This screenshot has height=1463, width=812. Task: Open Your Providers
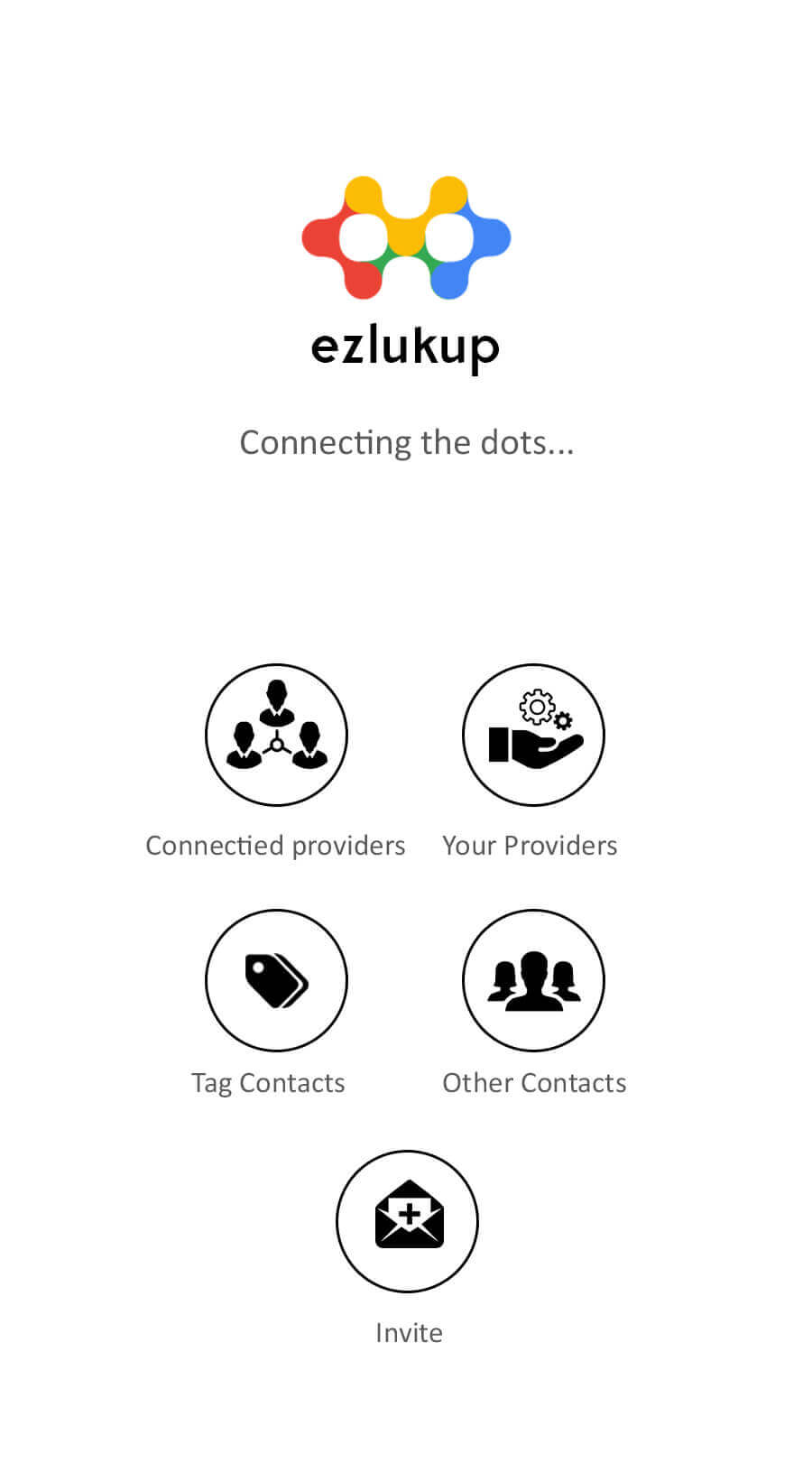(x=533, y=735)
